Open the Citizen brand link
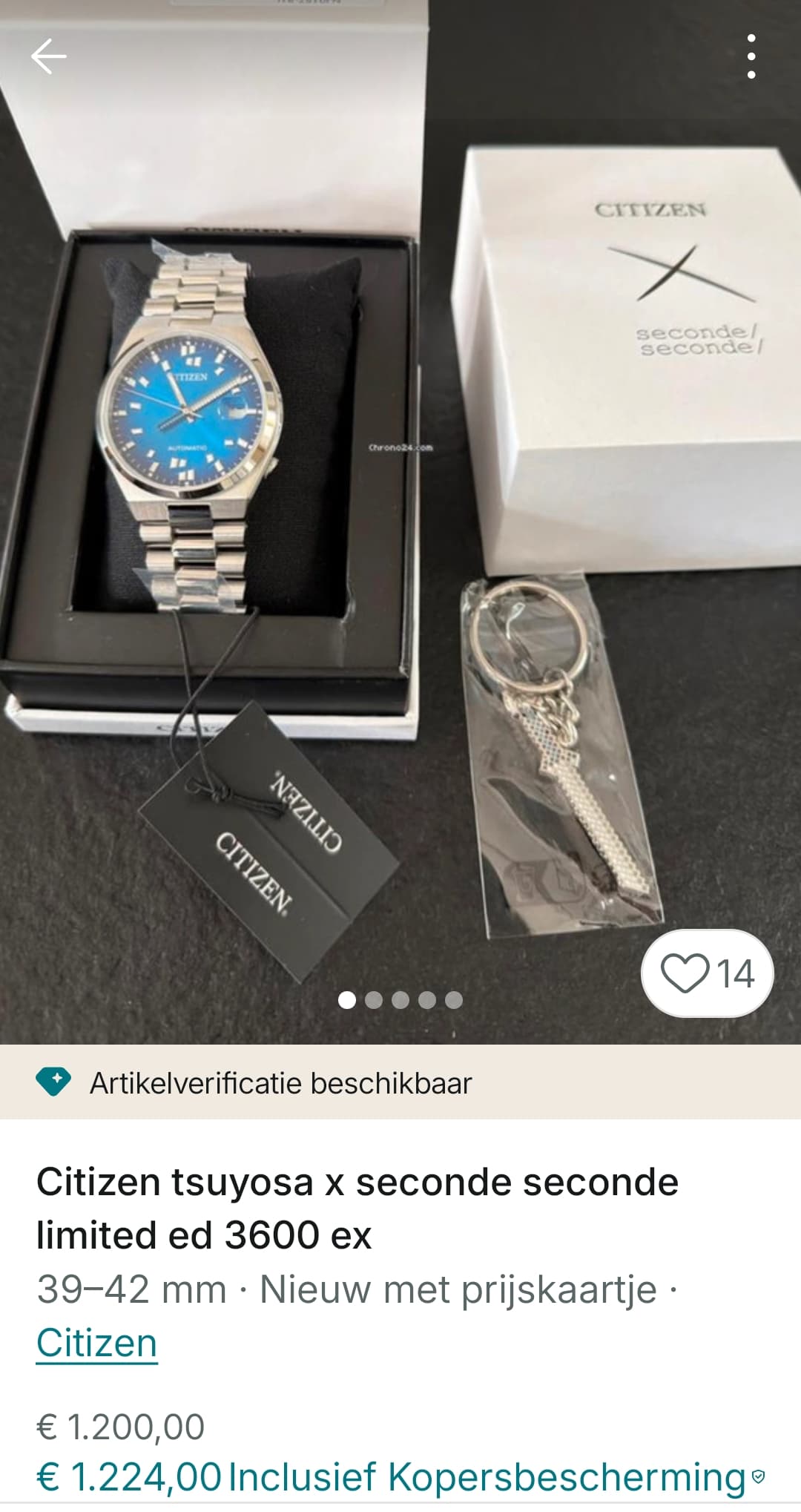Viewport: 801px width, 1512px height. click(x=96, y=1343)
